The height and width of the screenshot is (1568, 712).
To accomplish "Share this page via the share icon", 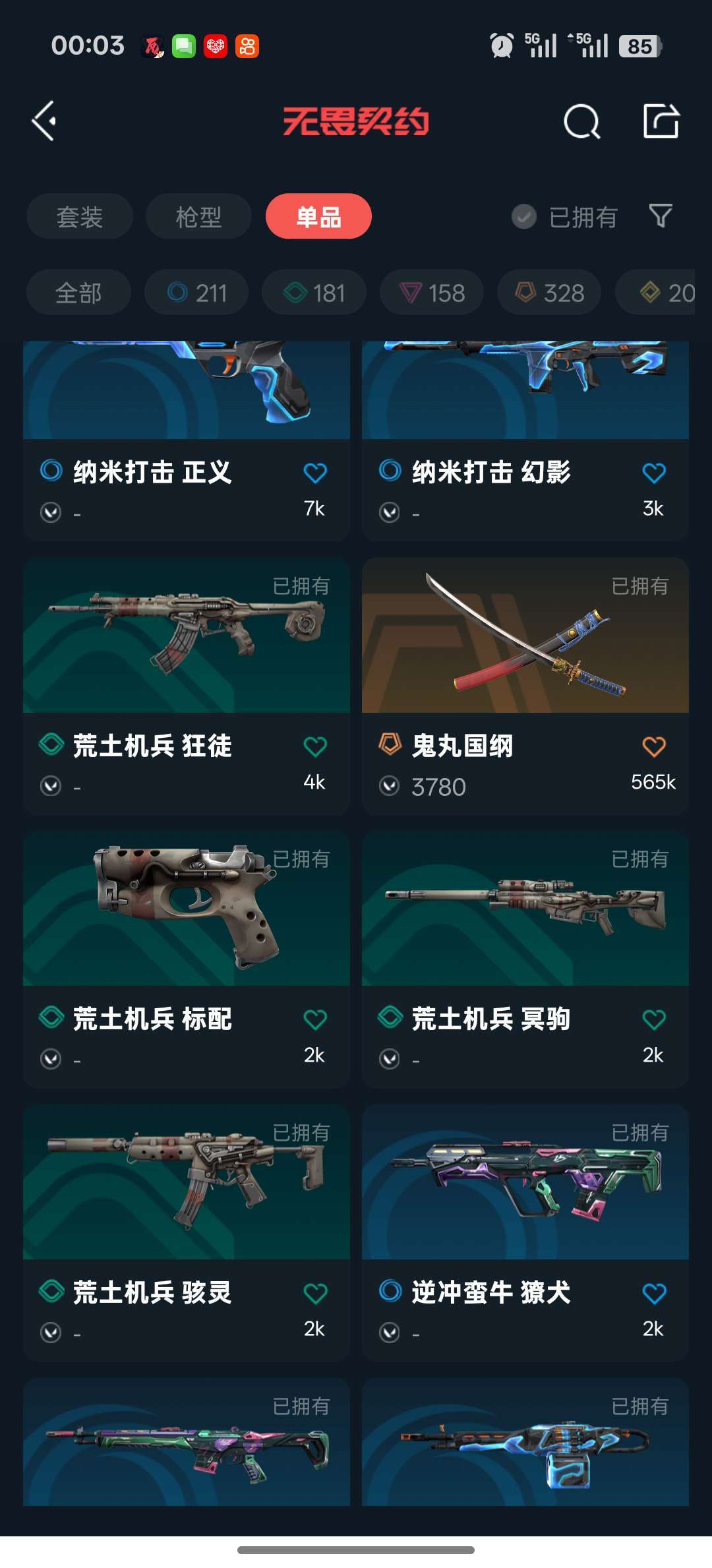I will 661,121.
